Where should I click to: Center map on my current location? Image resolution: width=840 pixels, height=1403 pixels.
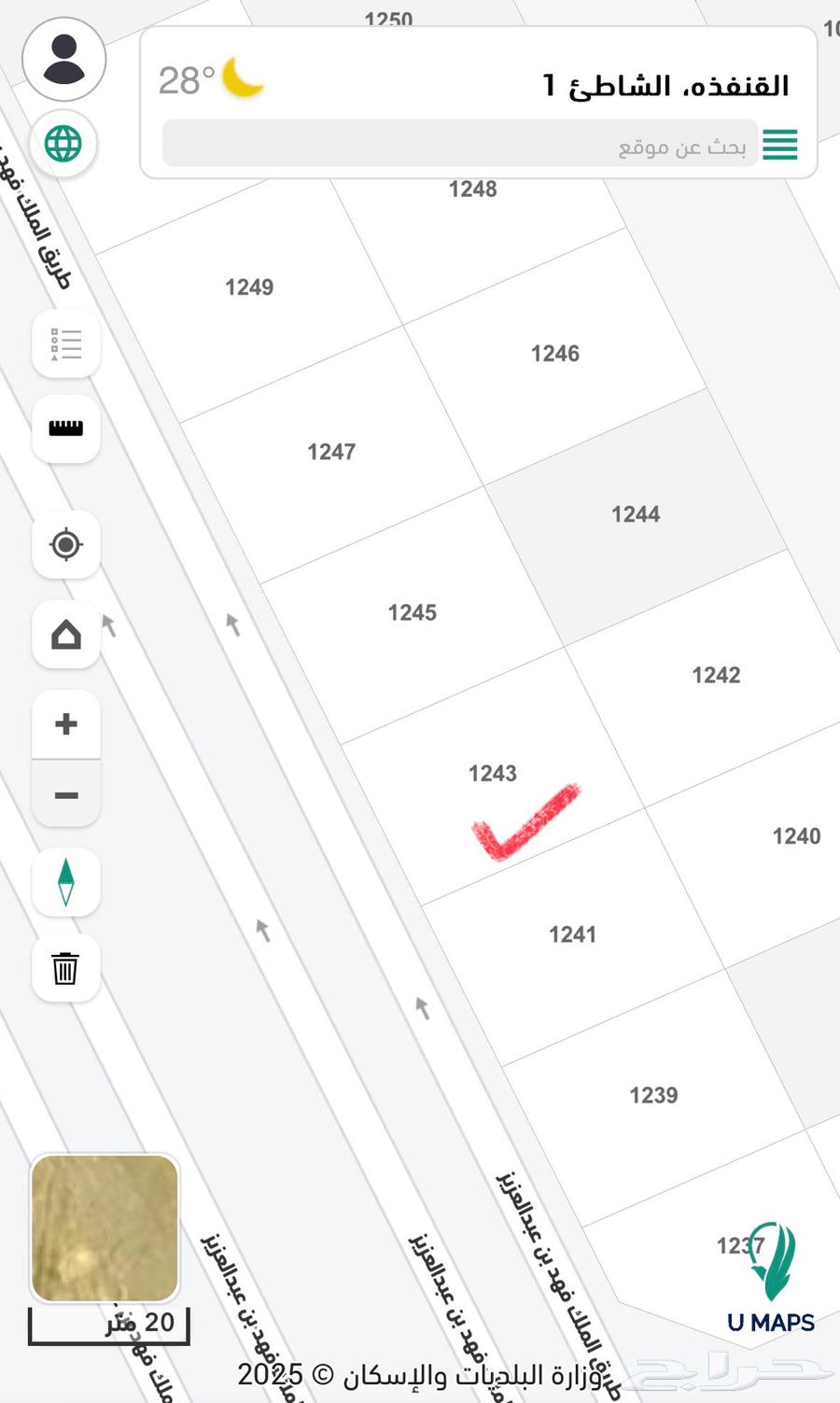[66, 544]
